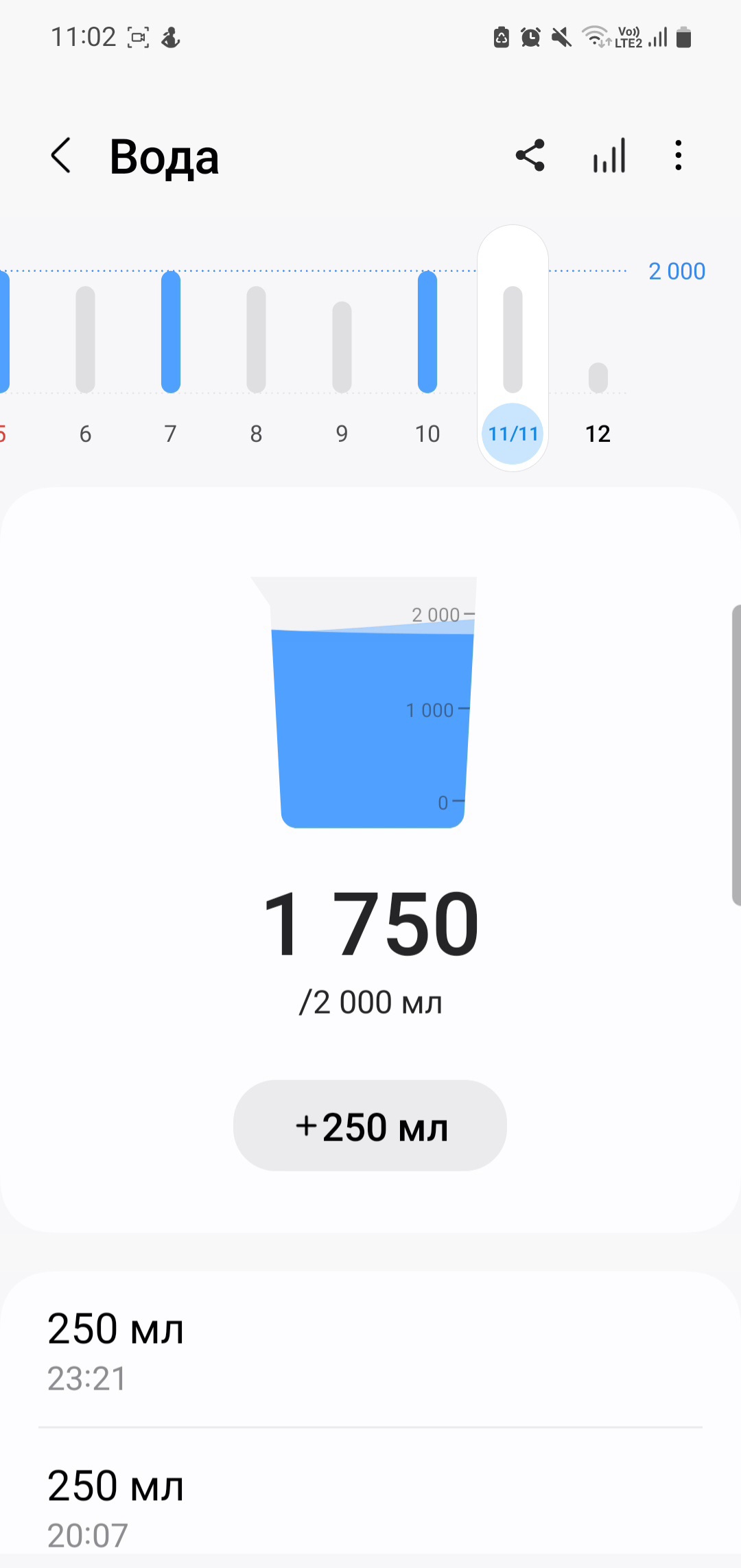Select day 9 in the chart

click(x=342, y=357)
